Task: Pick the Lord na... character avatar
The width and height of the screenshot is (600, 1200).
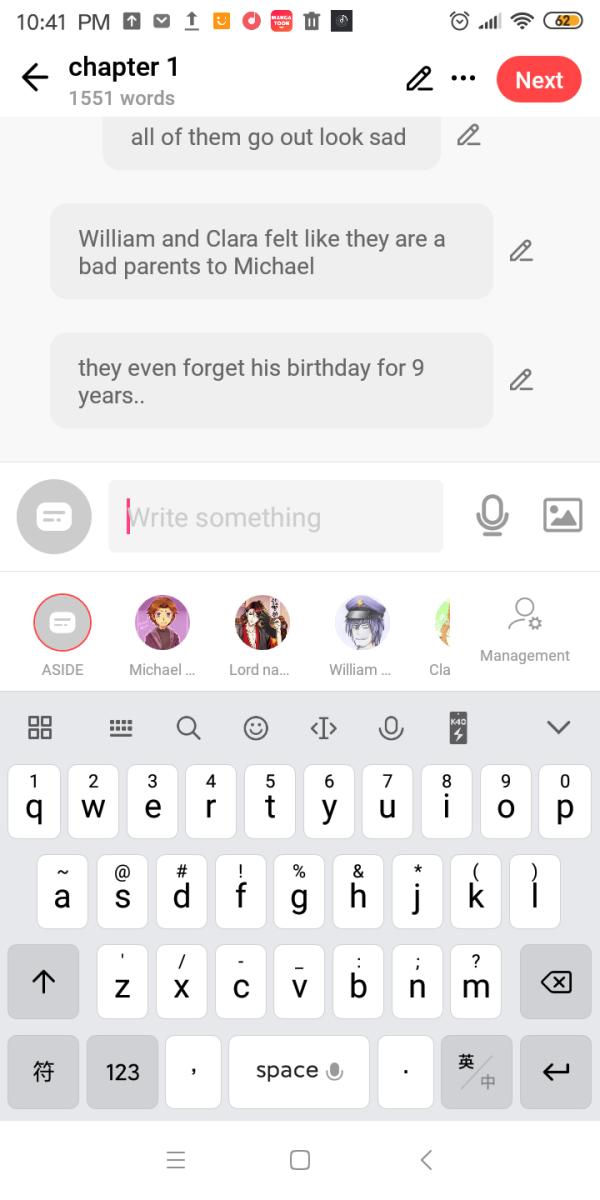Action: (x=261, y=623)
